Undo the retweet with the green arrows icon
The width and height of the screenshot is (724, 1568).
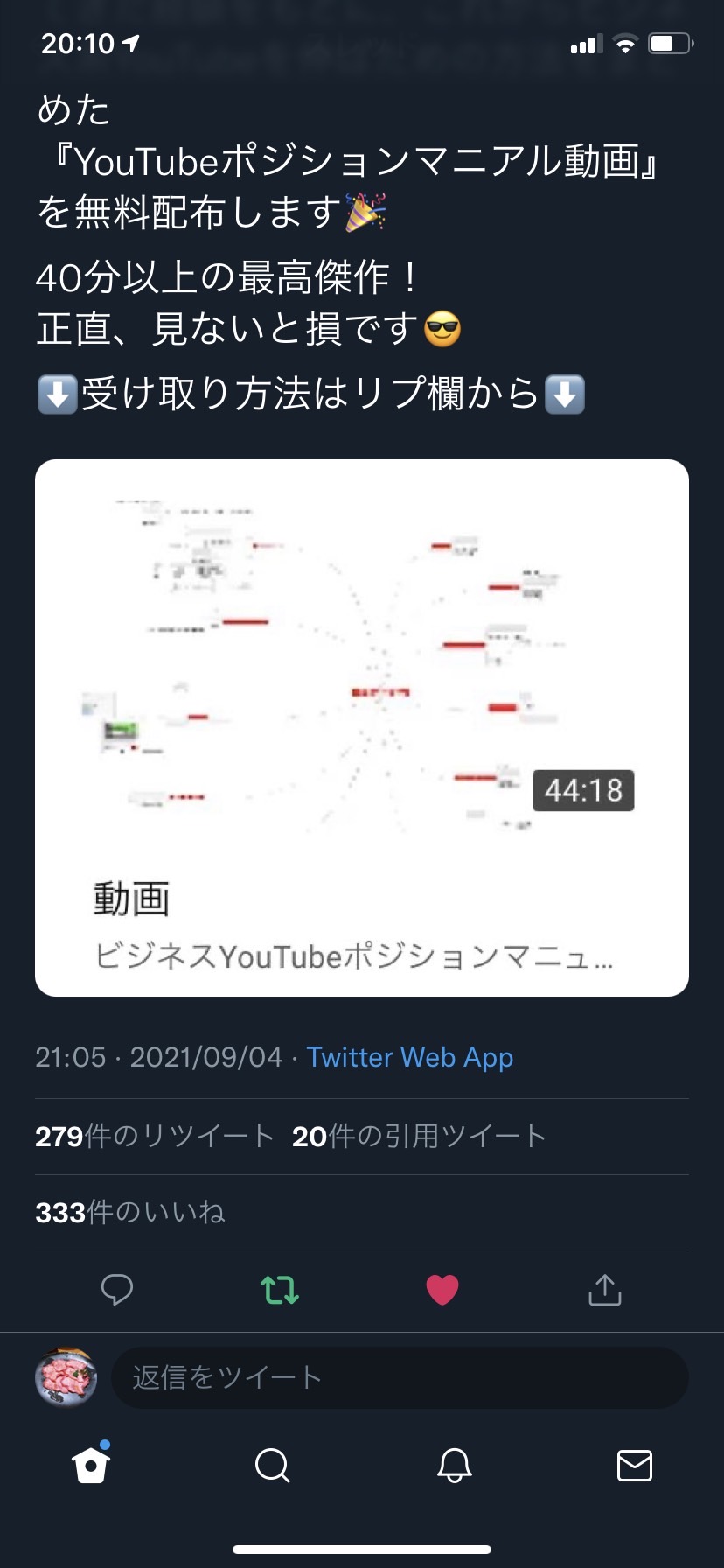click(280, 1290)
